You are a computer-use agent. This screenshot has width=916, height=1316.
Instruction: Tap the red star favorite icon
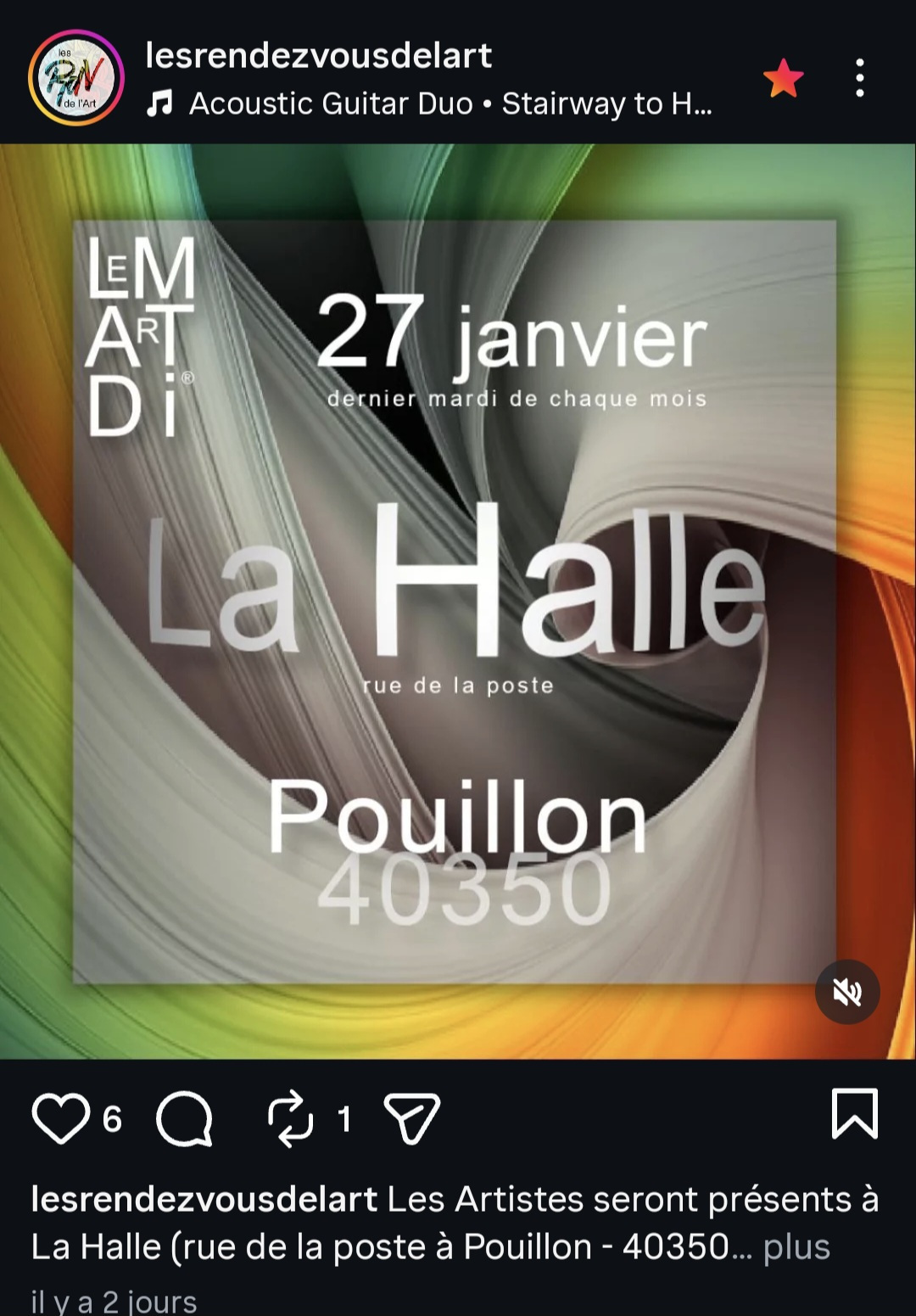(783, 78)
